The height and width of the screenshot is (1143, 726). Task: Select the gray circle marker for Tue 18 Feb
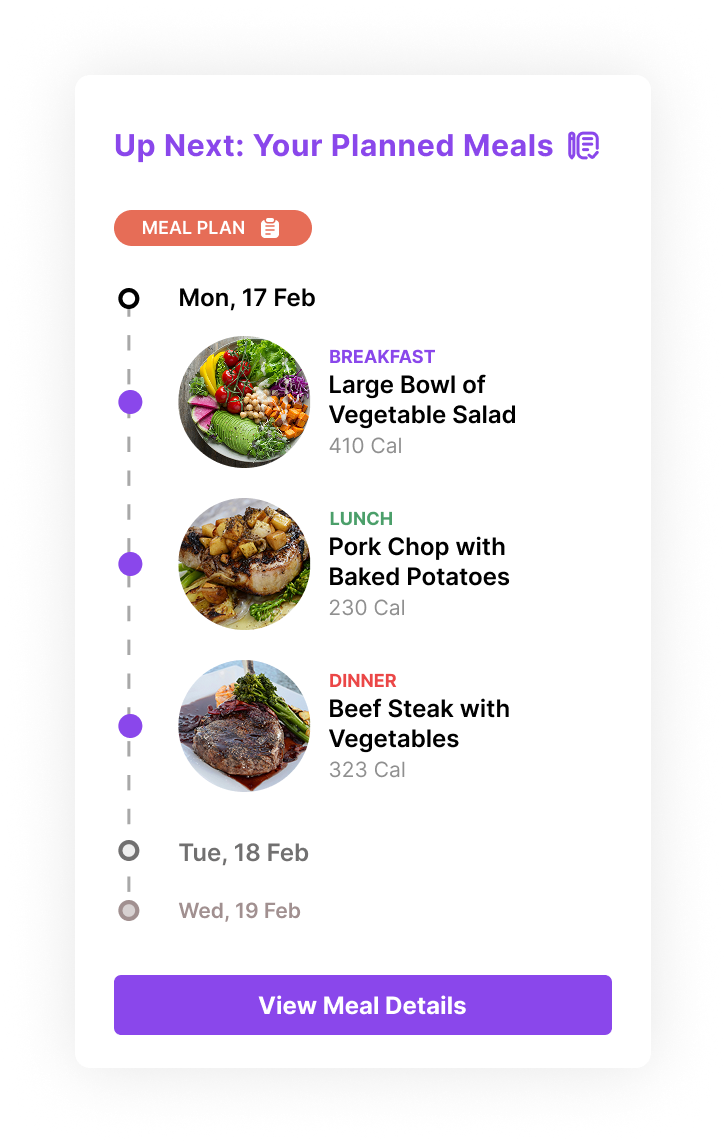click(x=129, y=851)
